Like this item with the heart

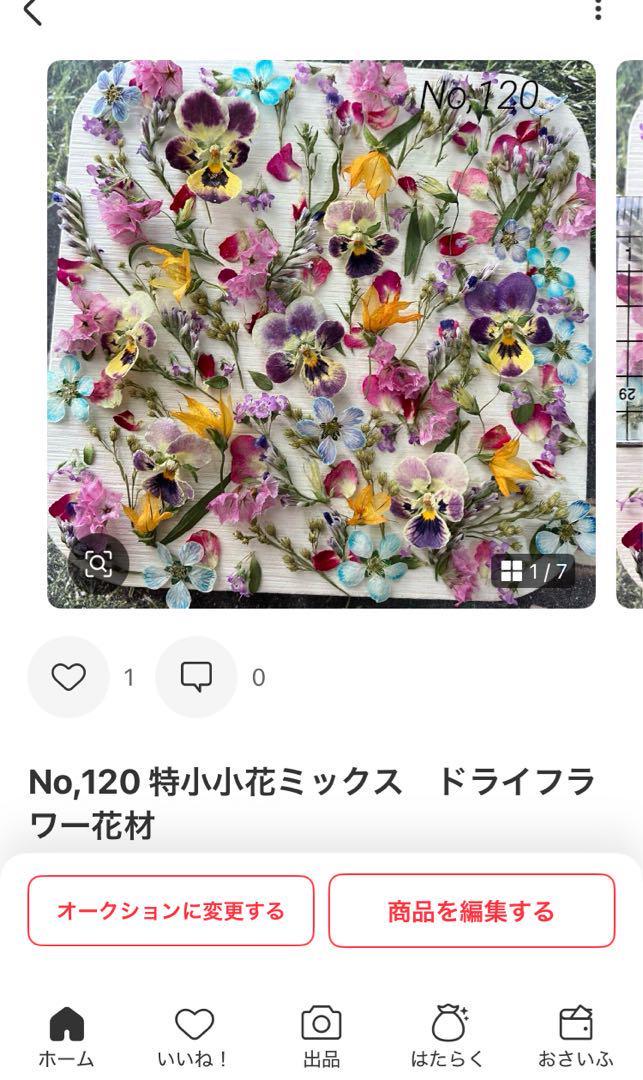coord(68,677)
